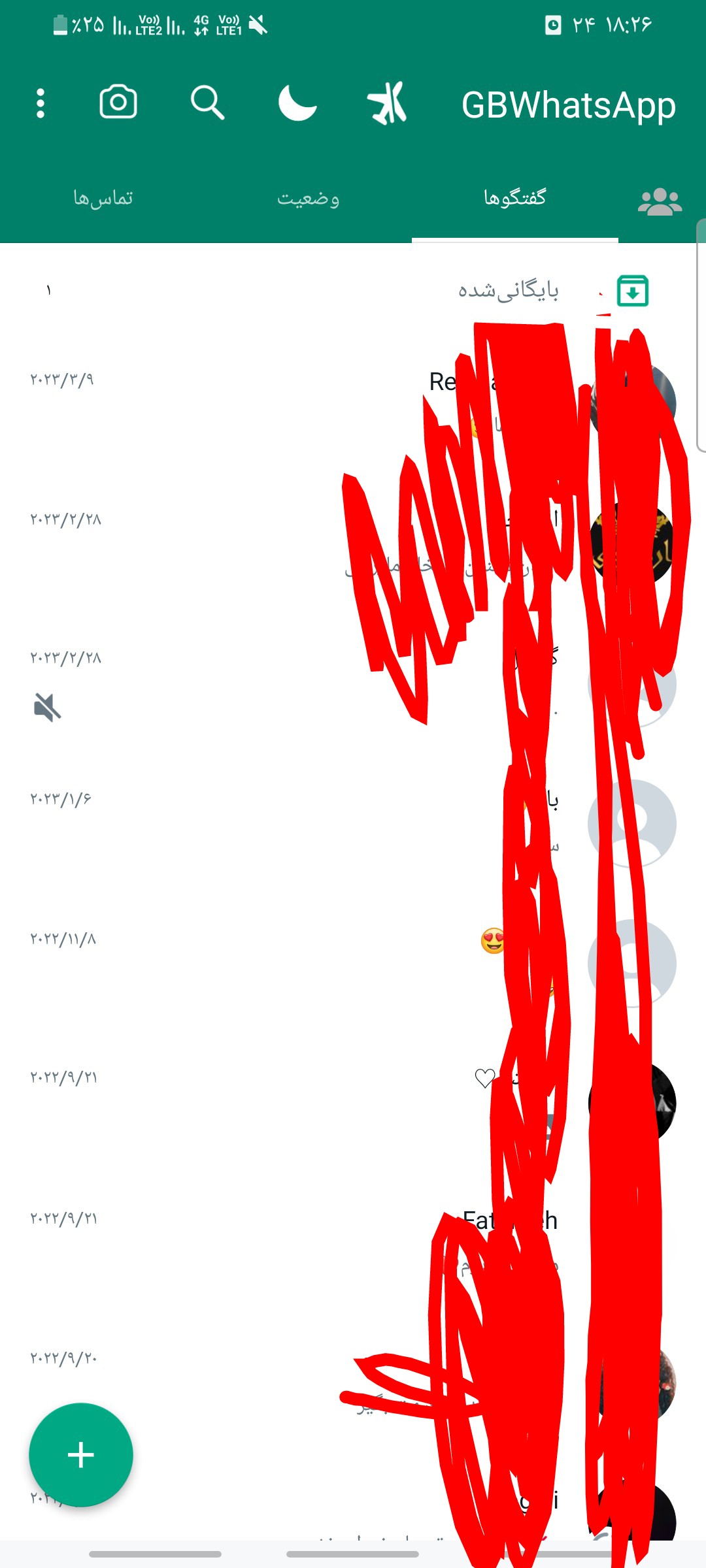Switch to the وضعیت tab
Viewport: 706px width, 1568px height.
[309, 198]
